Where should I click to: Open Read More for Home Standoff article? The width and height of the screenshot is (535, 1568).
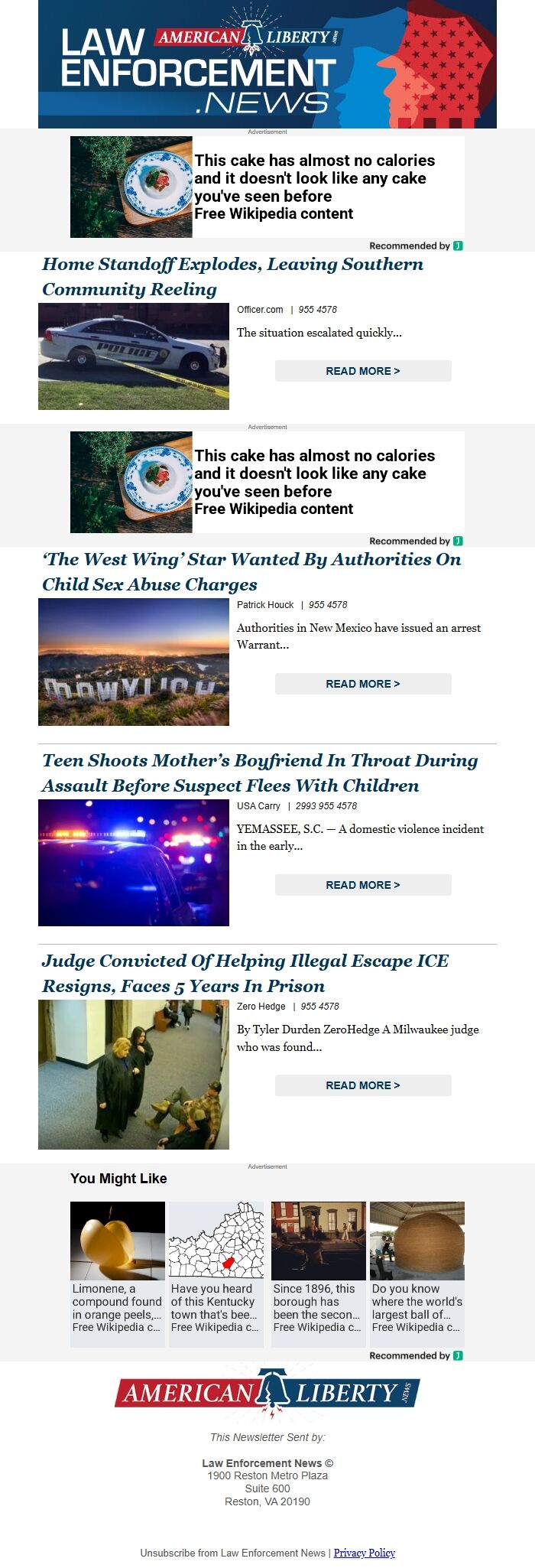[x=363, y=371]
